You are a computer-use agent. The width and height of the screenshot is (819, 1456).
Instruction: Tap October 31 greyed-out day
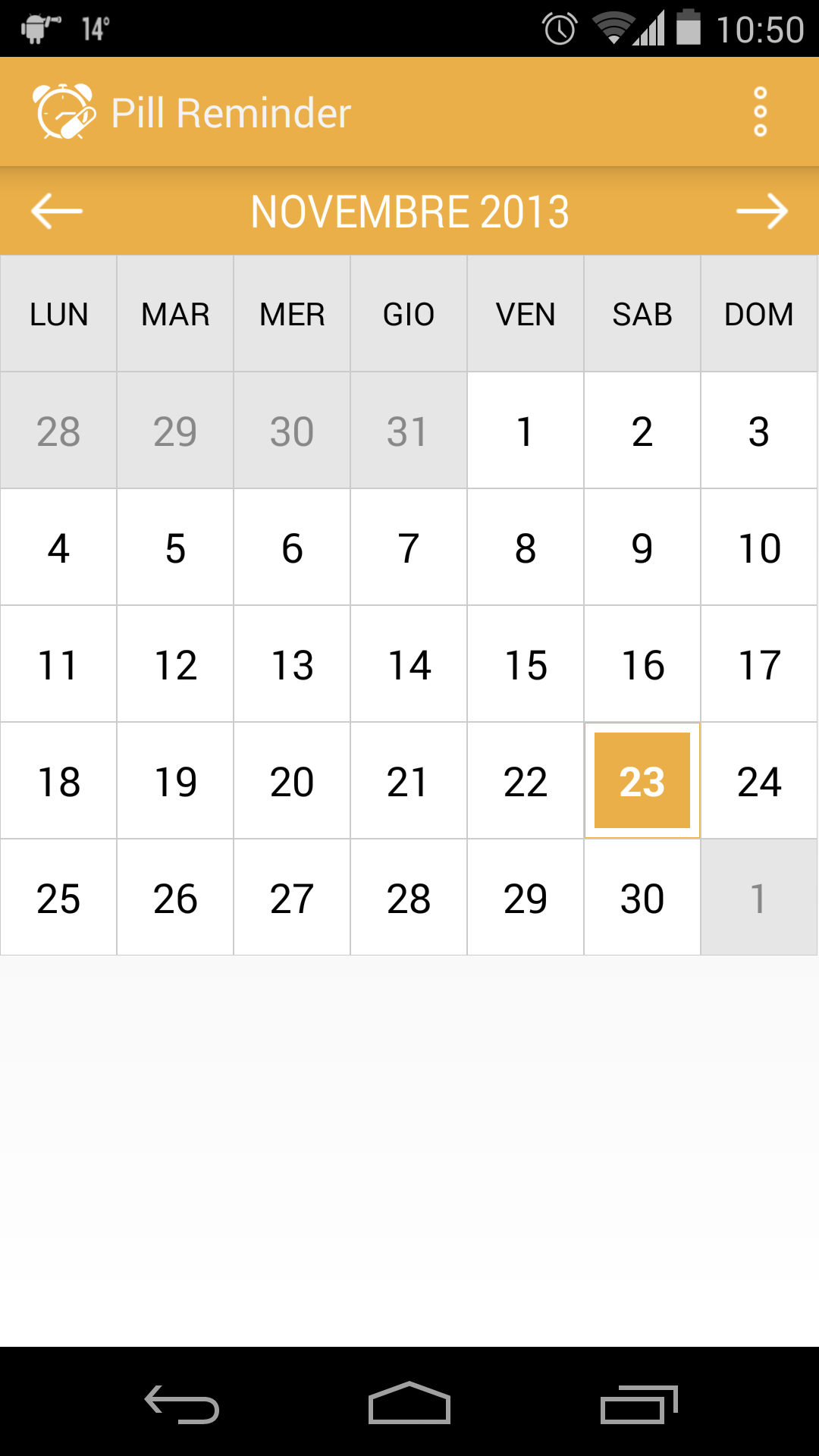409,431
